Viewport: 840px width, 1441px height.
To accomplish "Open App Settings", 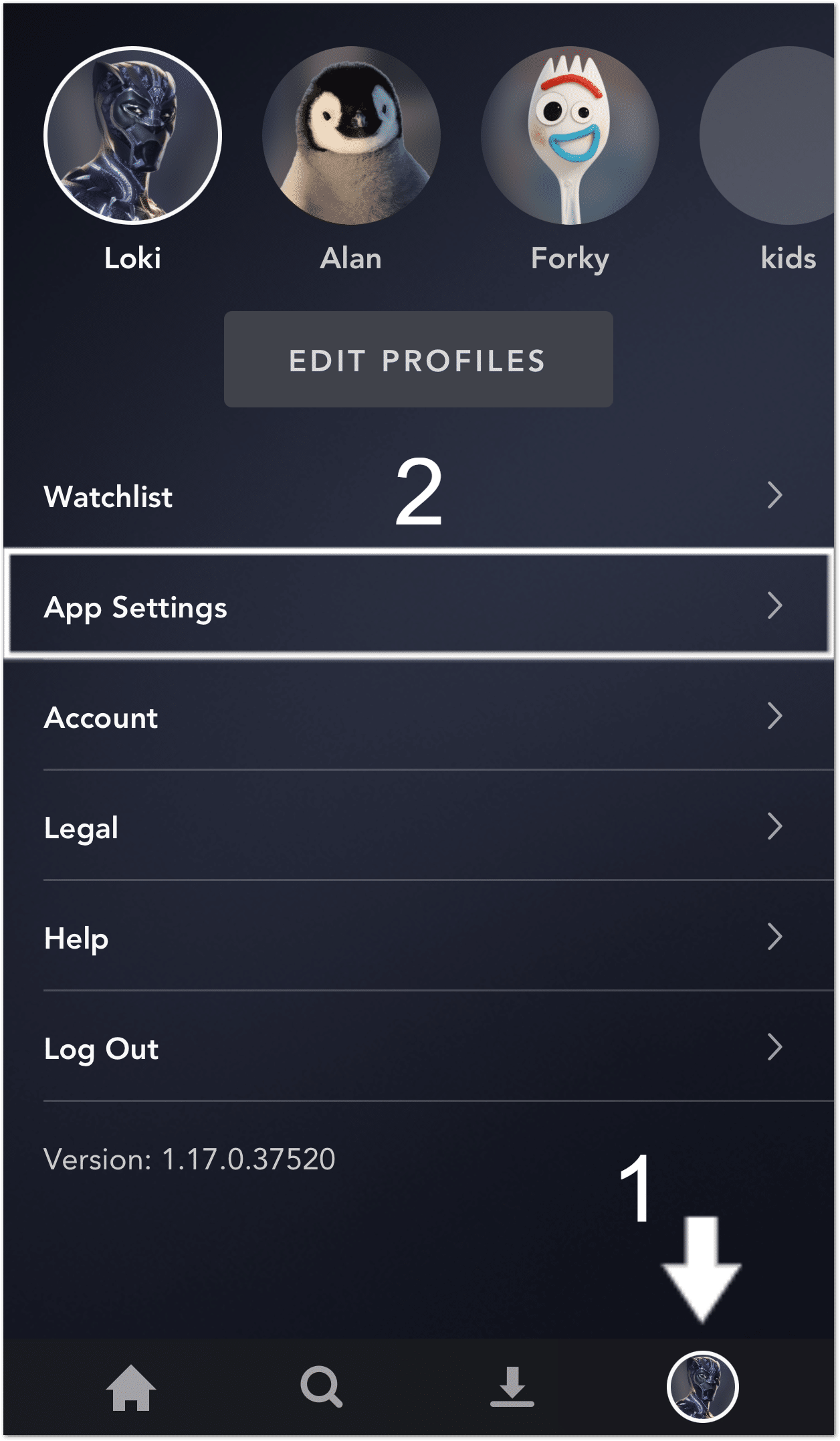I will 419,605.
